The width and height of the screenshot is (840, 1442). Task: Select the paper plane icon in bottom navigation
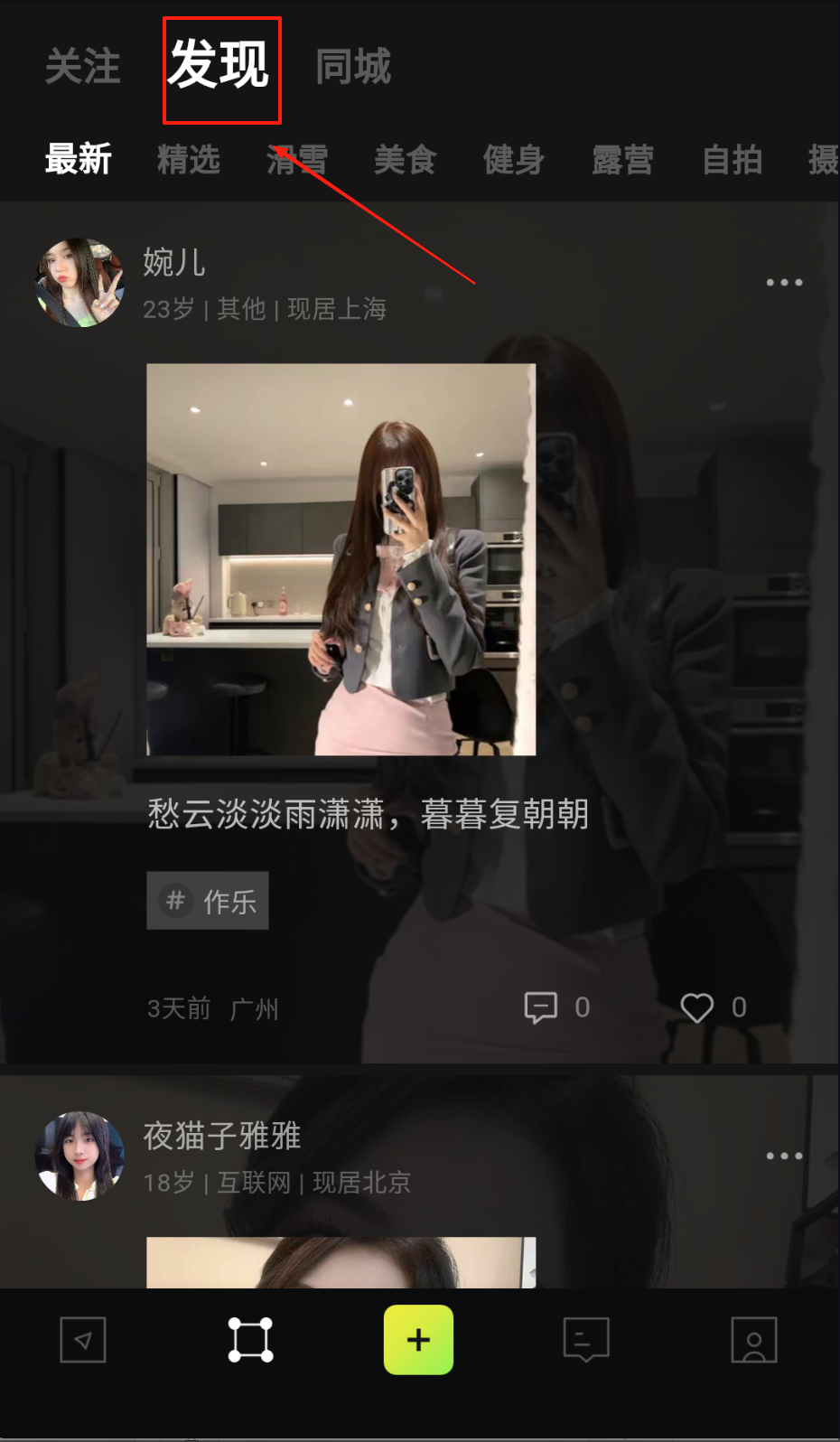pyautogui.click(x=82, y=1340)
